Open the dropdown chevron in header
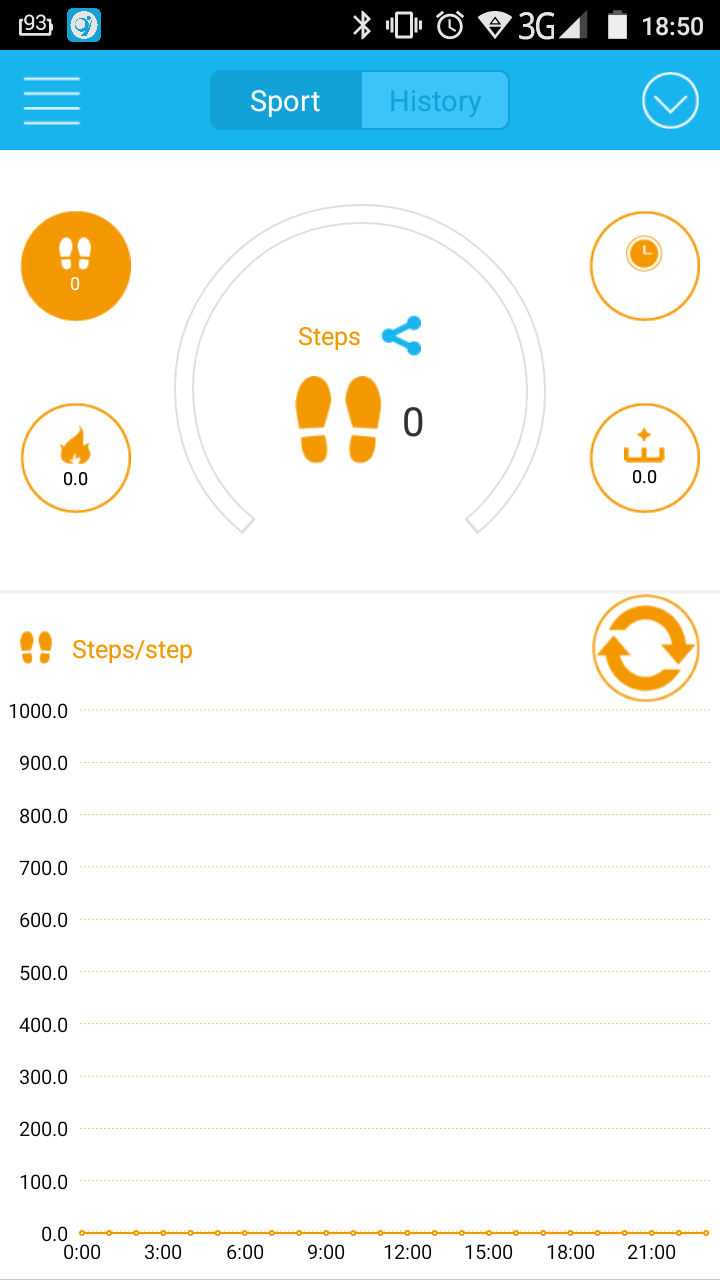The image size is (720, 1280). tap(669, 101)
